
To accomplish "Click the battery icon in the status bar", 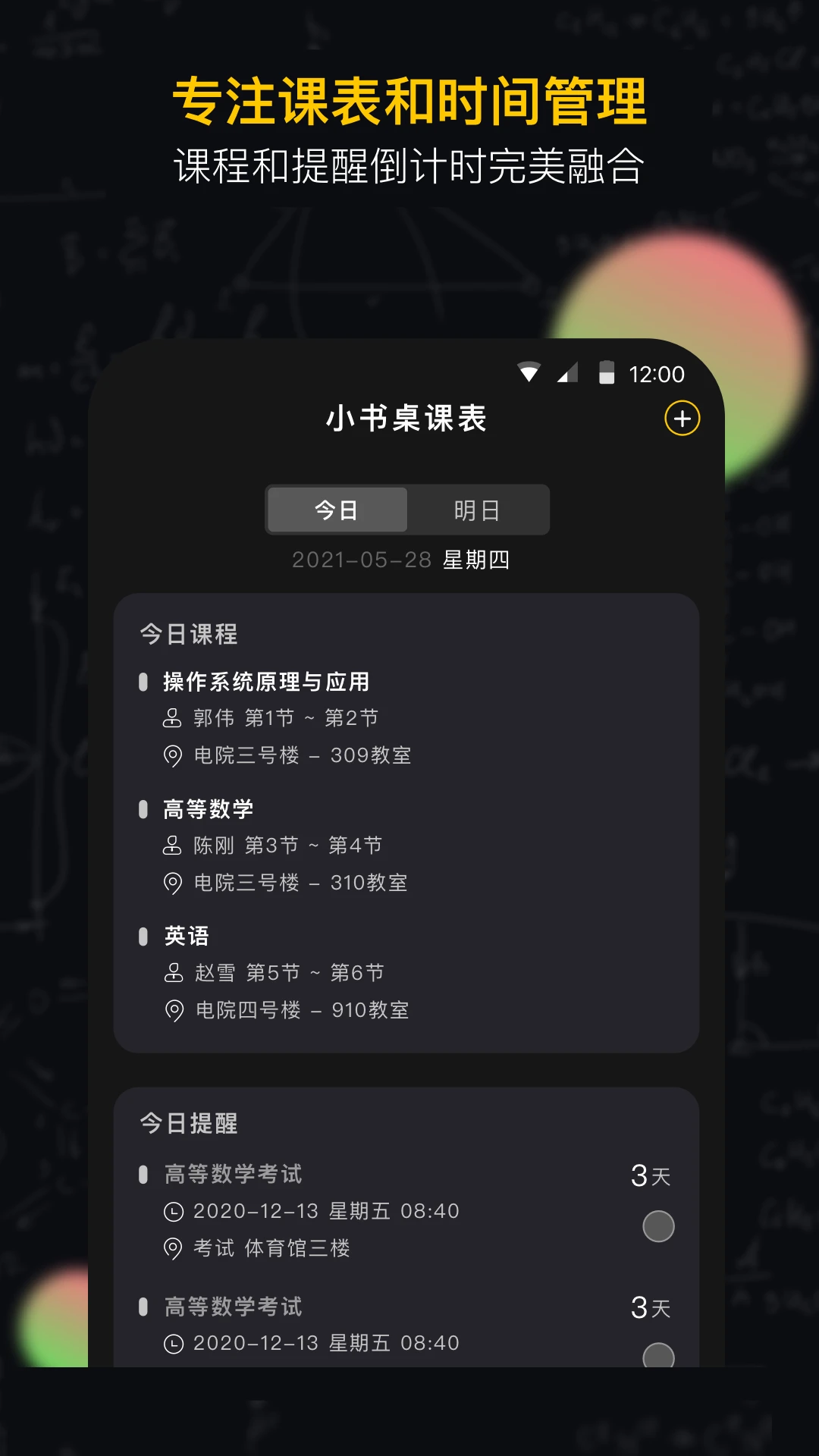I will pyautogui.click(x=607, y=372).
